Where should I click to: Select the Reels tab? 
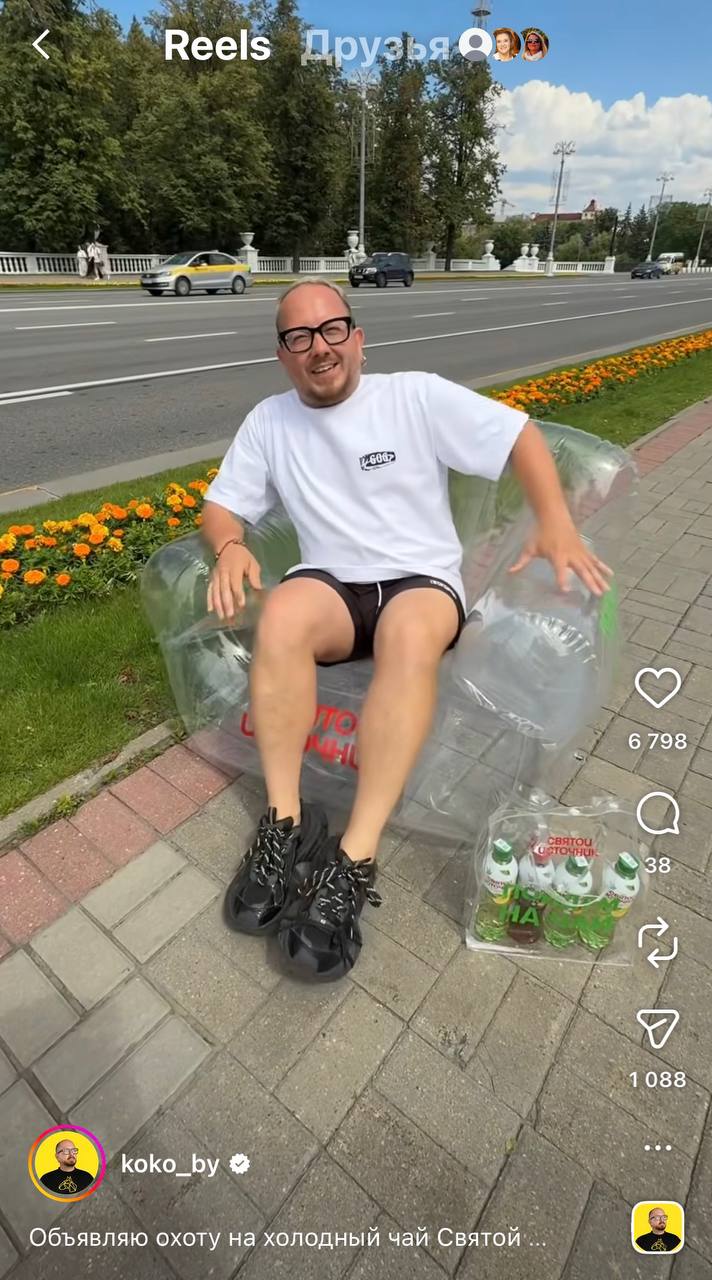point(217,46)
